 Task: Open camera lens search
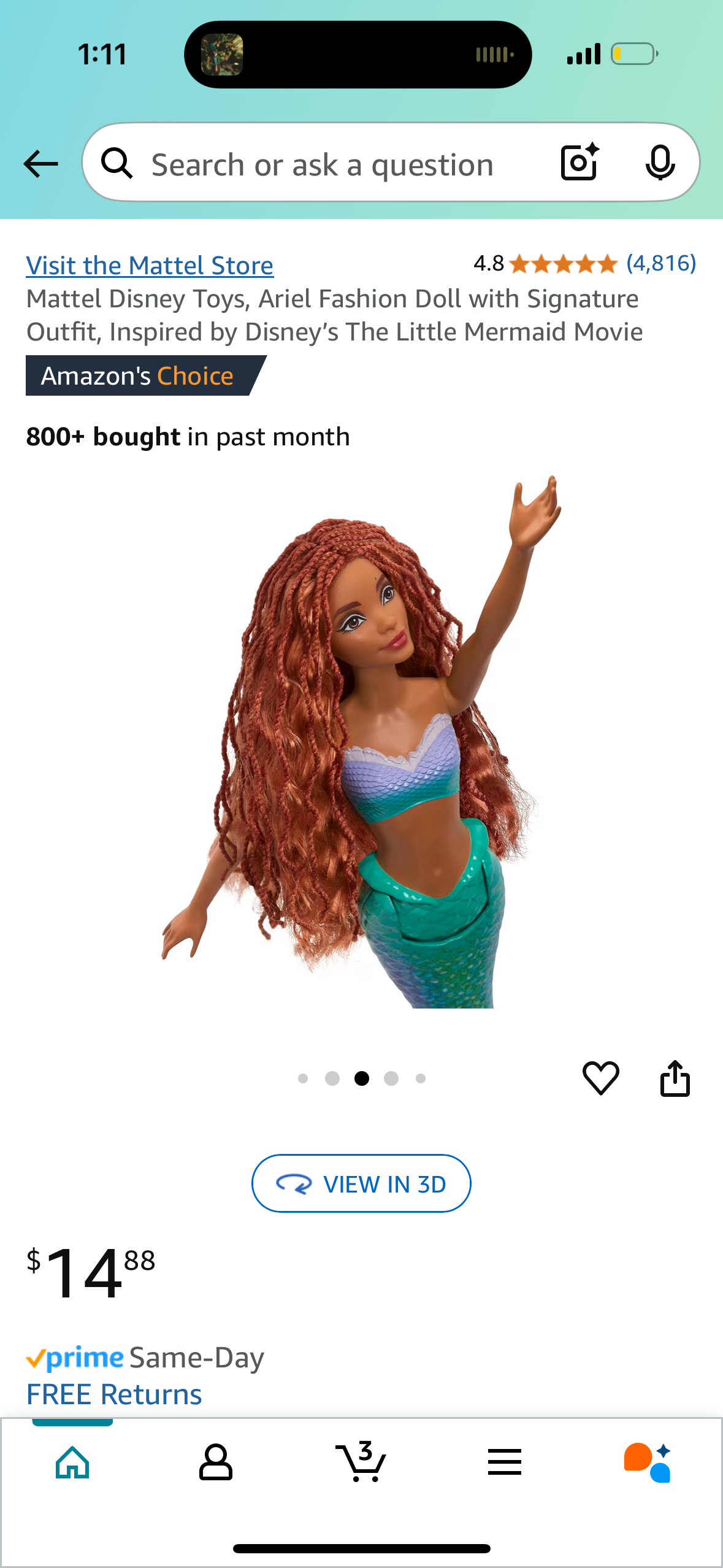(579, 163)
